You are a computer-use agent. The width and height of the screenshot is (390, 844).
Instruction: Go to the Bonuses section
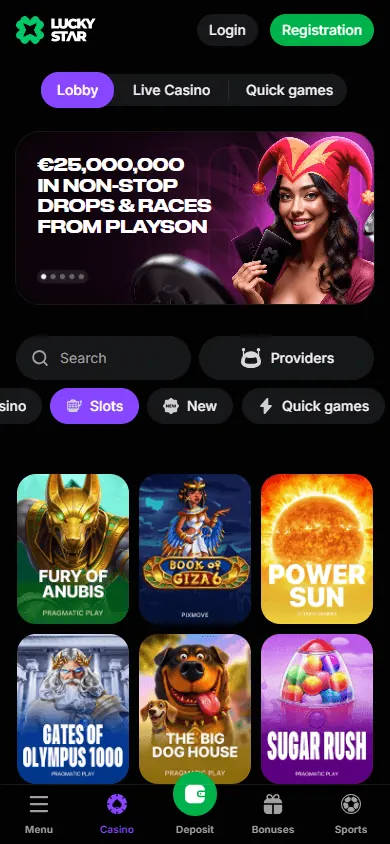tap(273, 814)
